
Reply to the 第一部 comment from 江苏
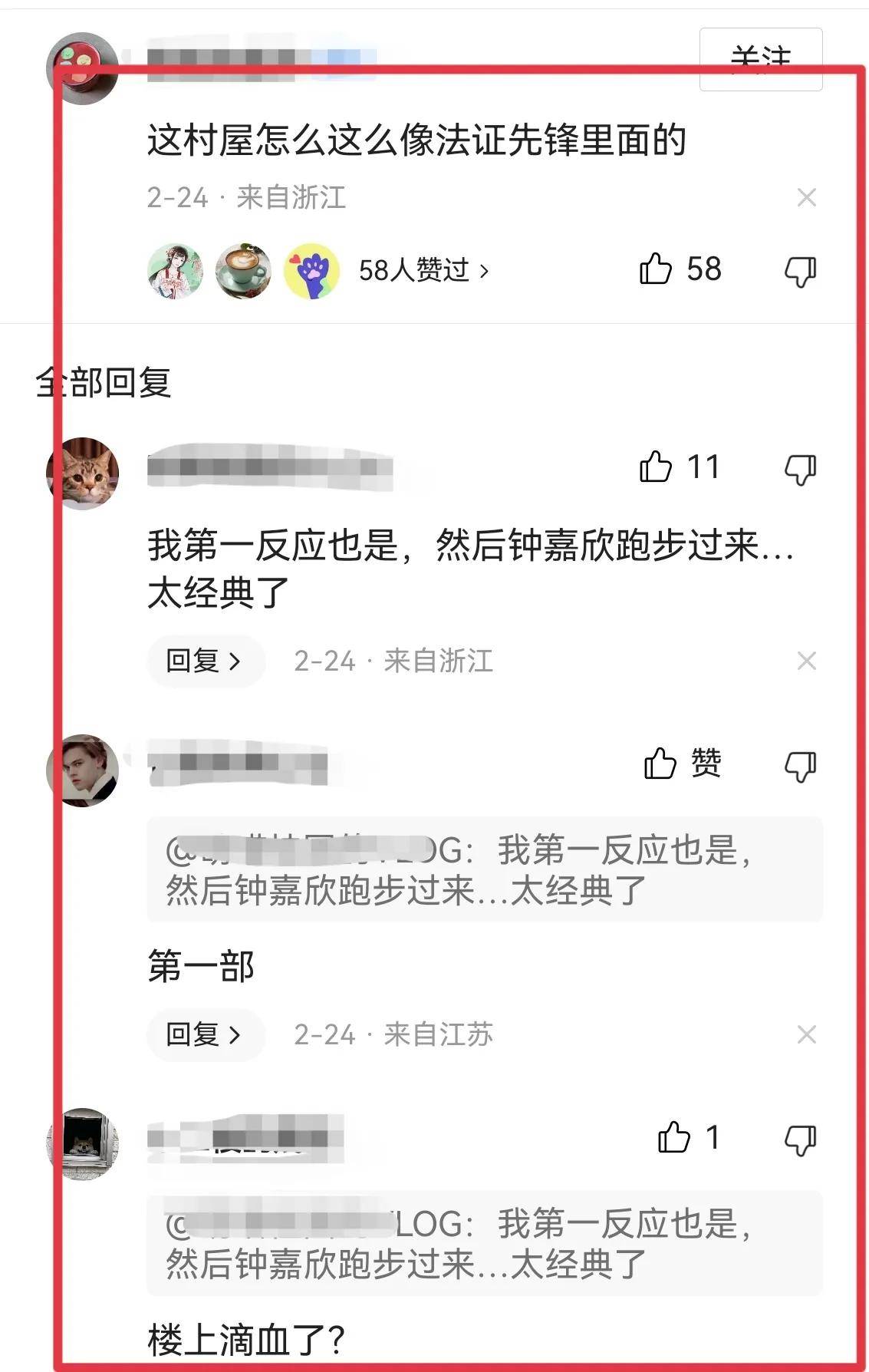[x=204, y=1034]
